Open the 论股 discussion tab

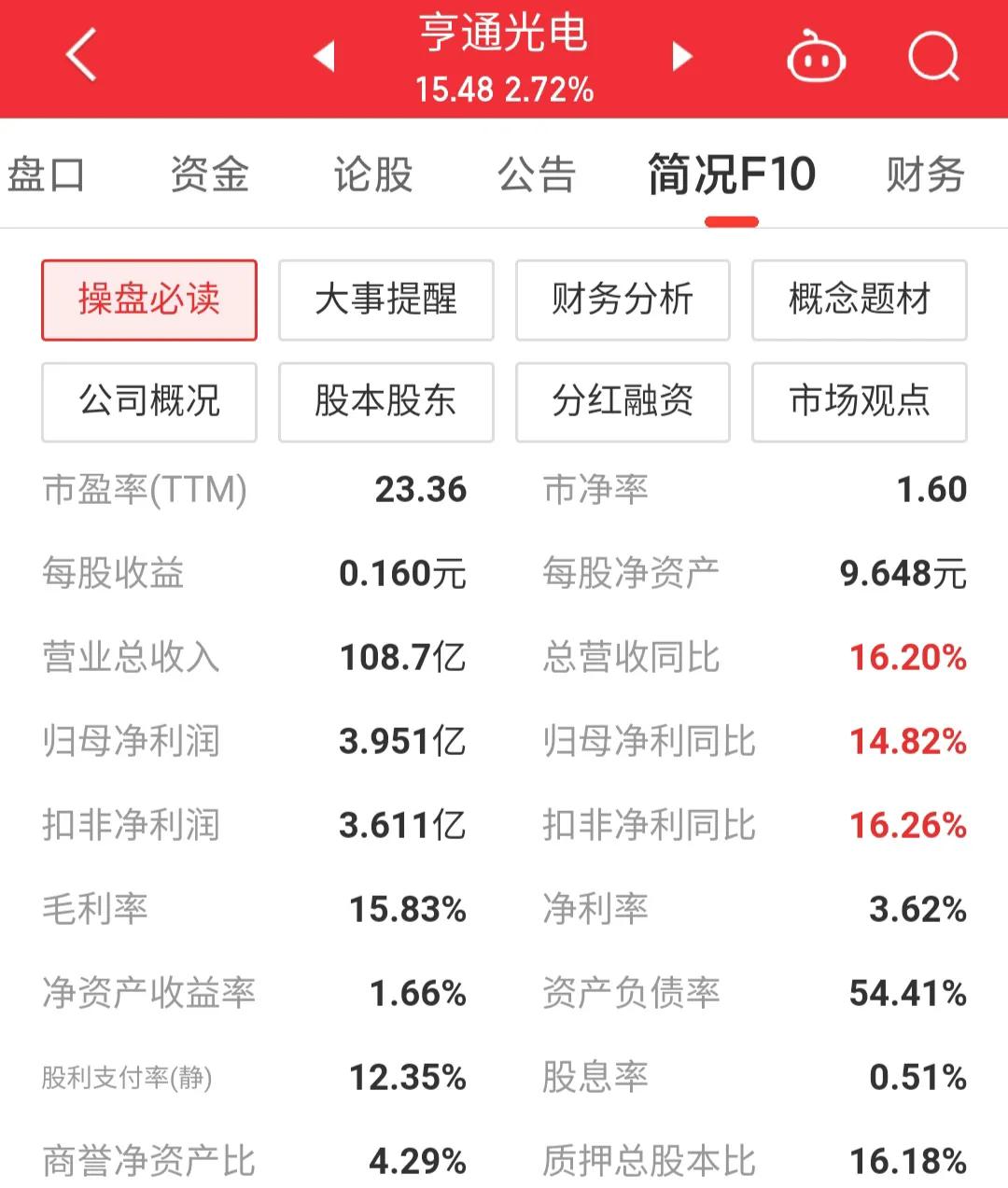[x=372, y=175]
